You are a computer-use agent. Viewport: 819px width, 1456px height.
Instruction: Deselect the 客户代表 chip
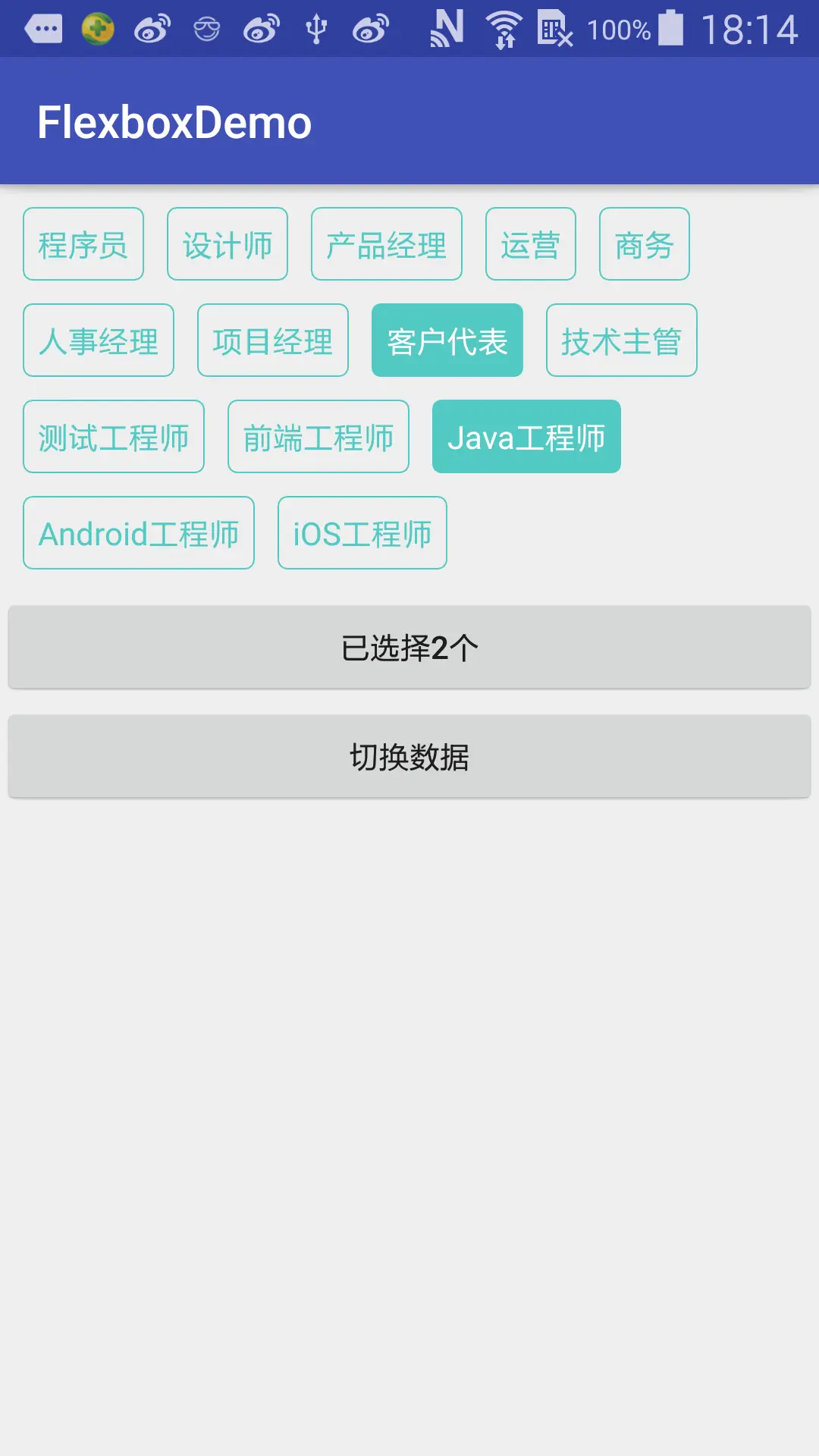tap(447, 340)
